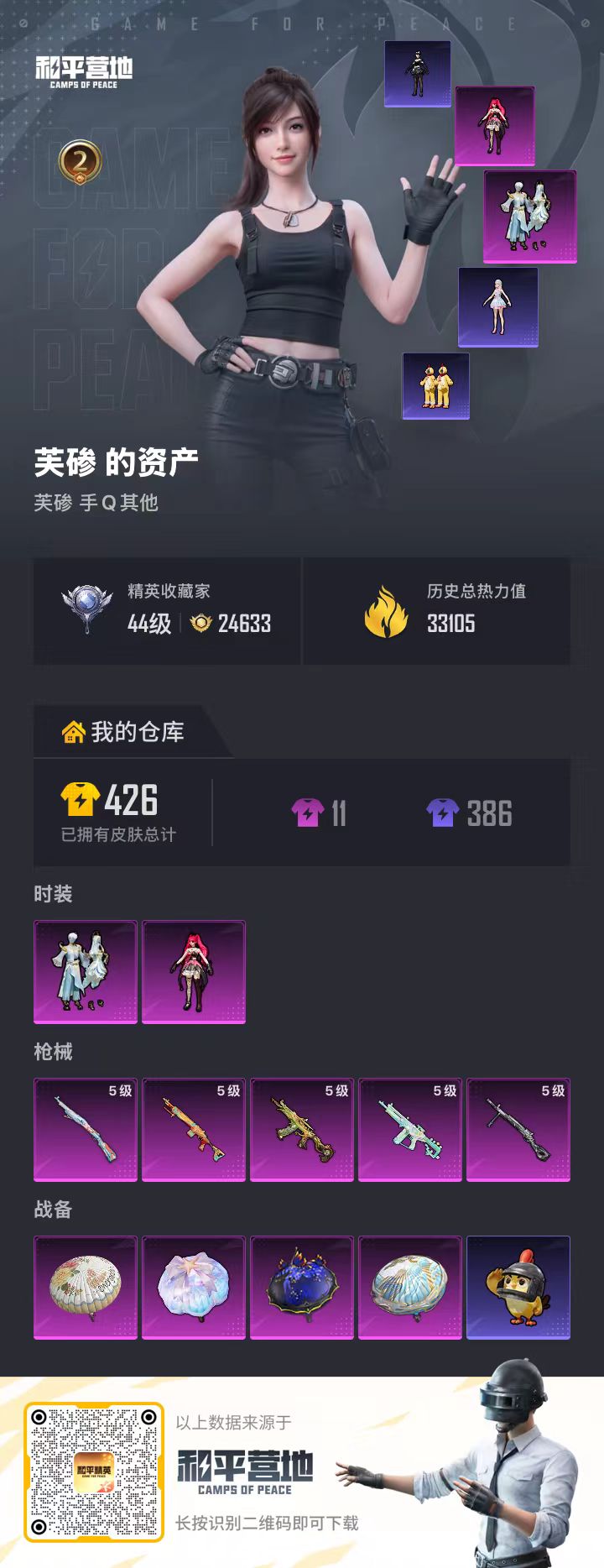Image resolution: width=604 pixels, height=1568 pixels.
Task: Select the red-haired outfit thumbnail under 时装
Action: pyautogui.click(x=193, y=972)
